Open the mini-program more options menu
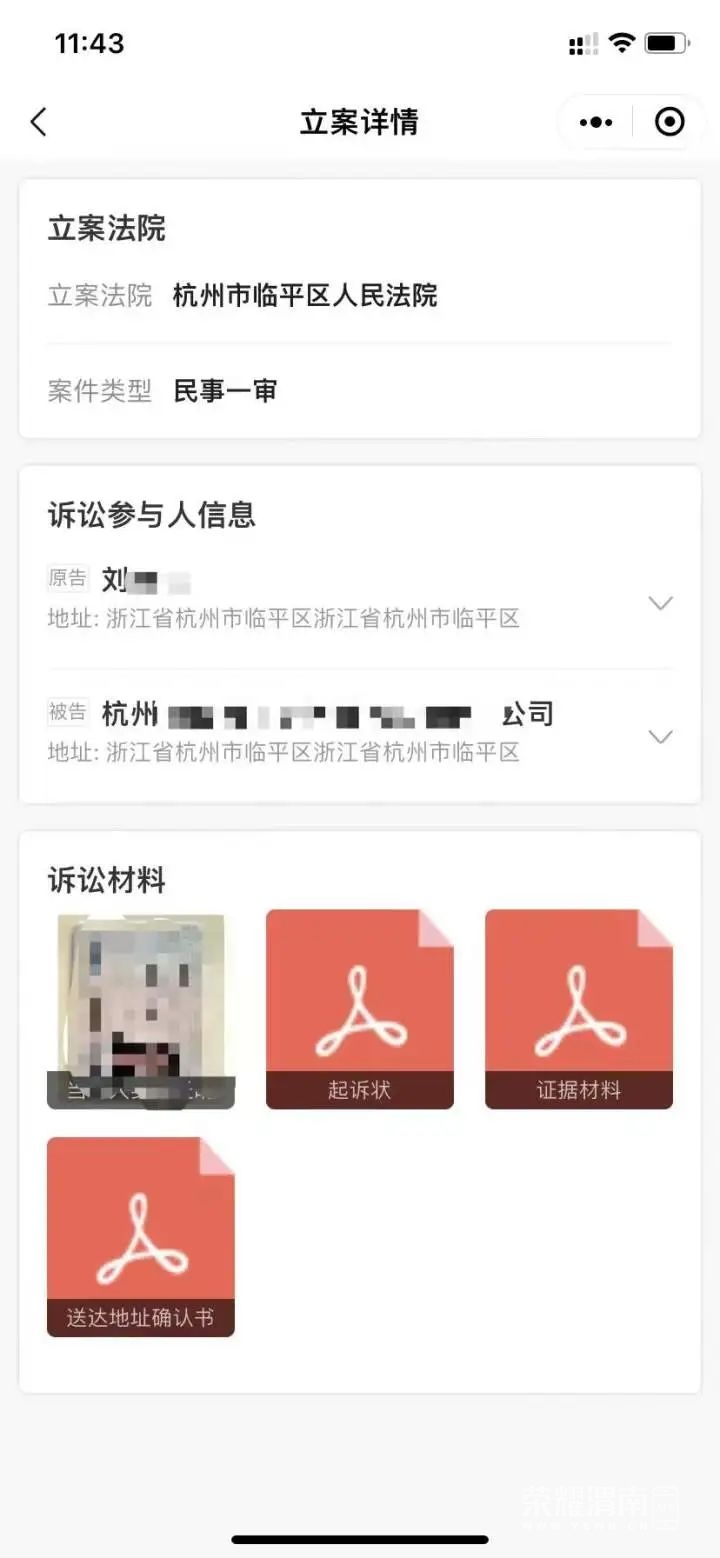The width and height of the screenshot is (720, 1558). tap(595, 121)
